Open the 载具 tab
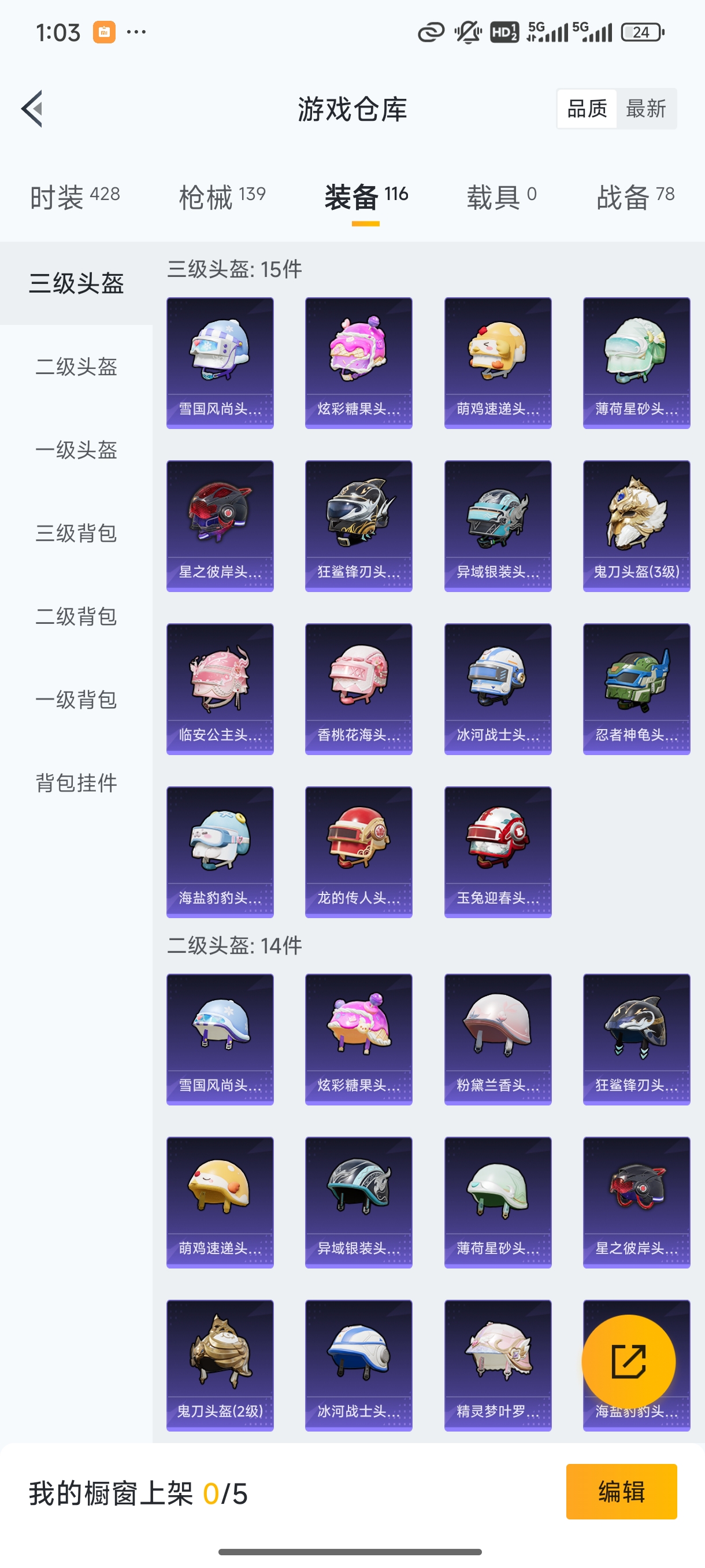This screenshot has width=705, height=1568. coord(501,197)
